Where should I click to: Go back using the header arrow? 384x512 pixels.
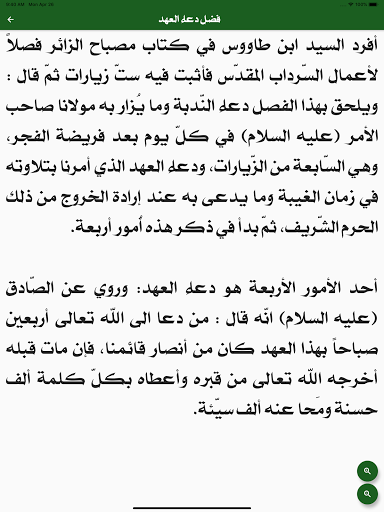(x=10, y=20)
